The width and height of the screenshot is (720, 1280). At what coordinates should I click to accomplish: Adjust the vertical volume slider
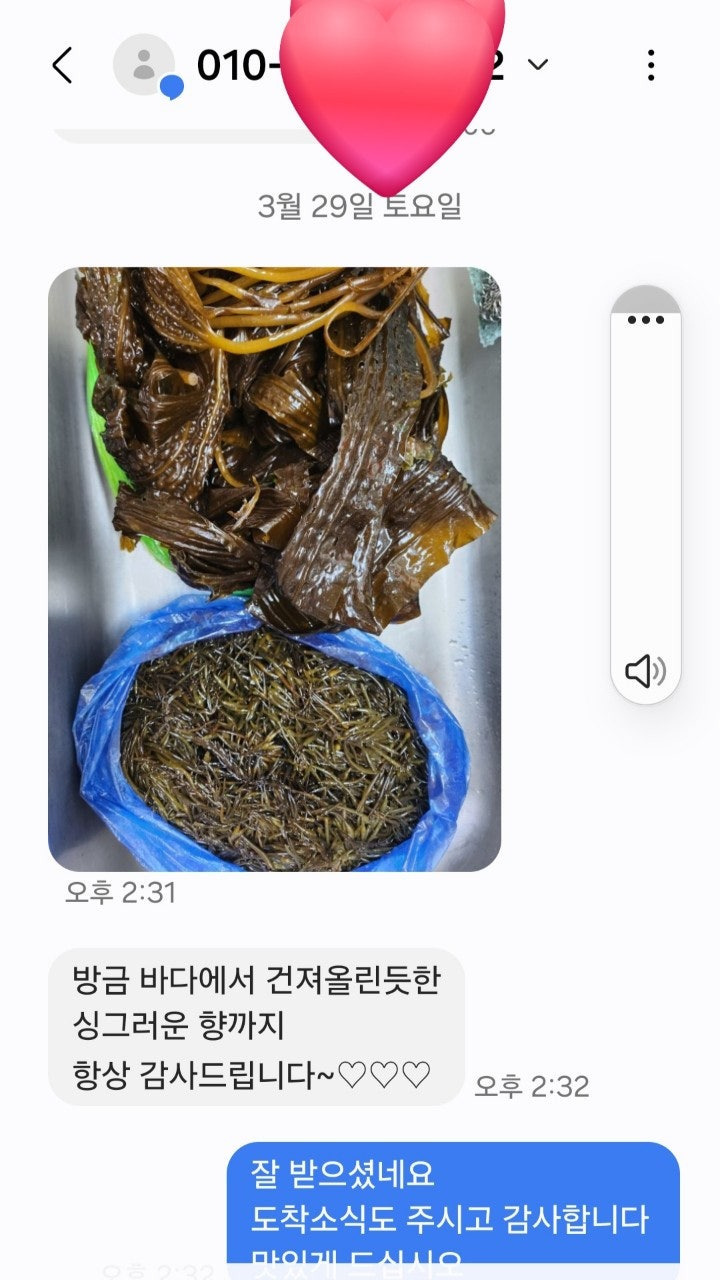pyautogui.click(x=646, y=480)
